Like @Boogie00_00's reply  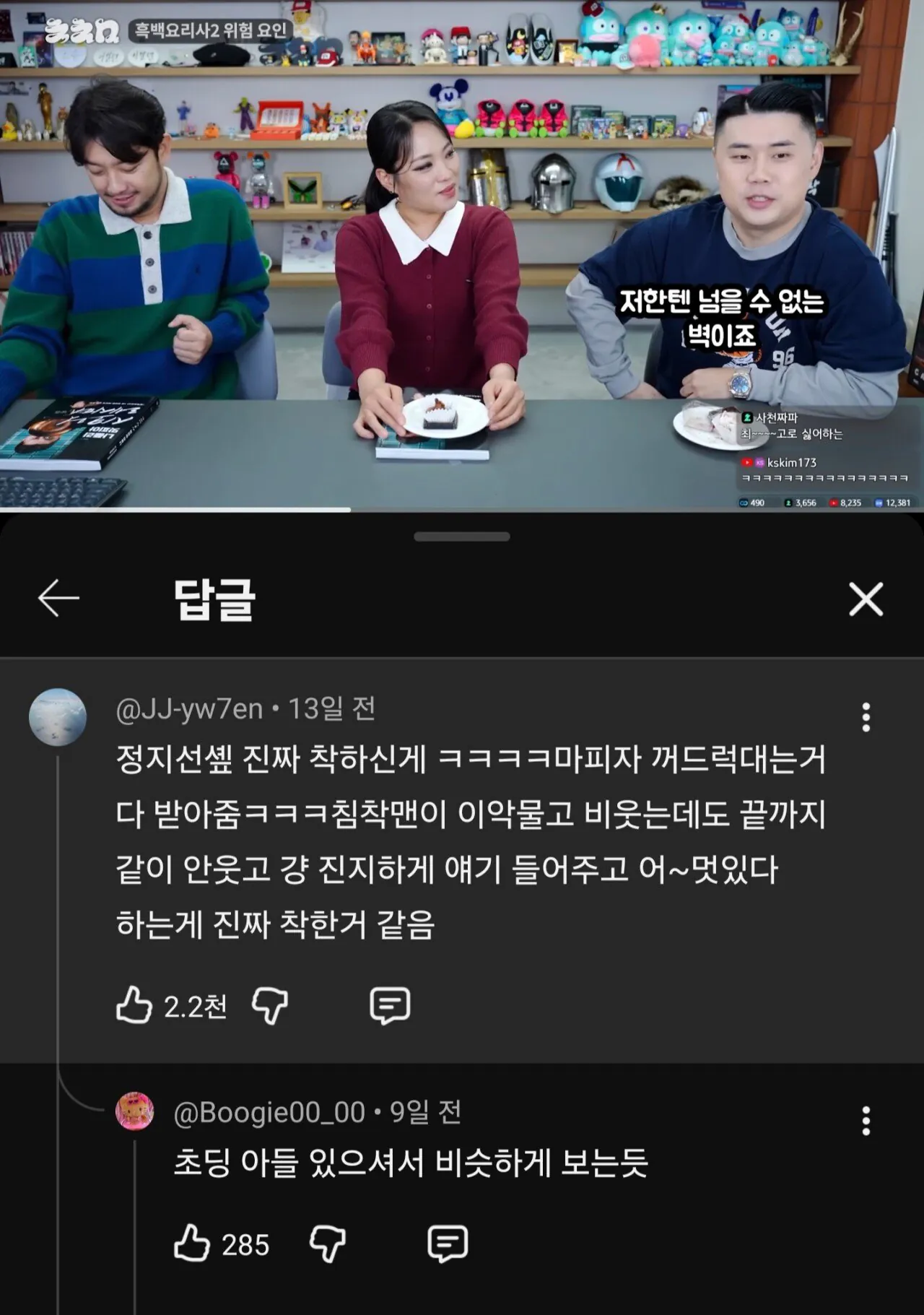click(x=192, y=1244)
